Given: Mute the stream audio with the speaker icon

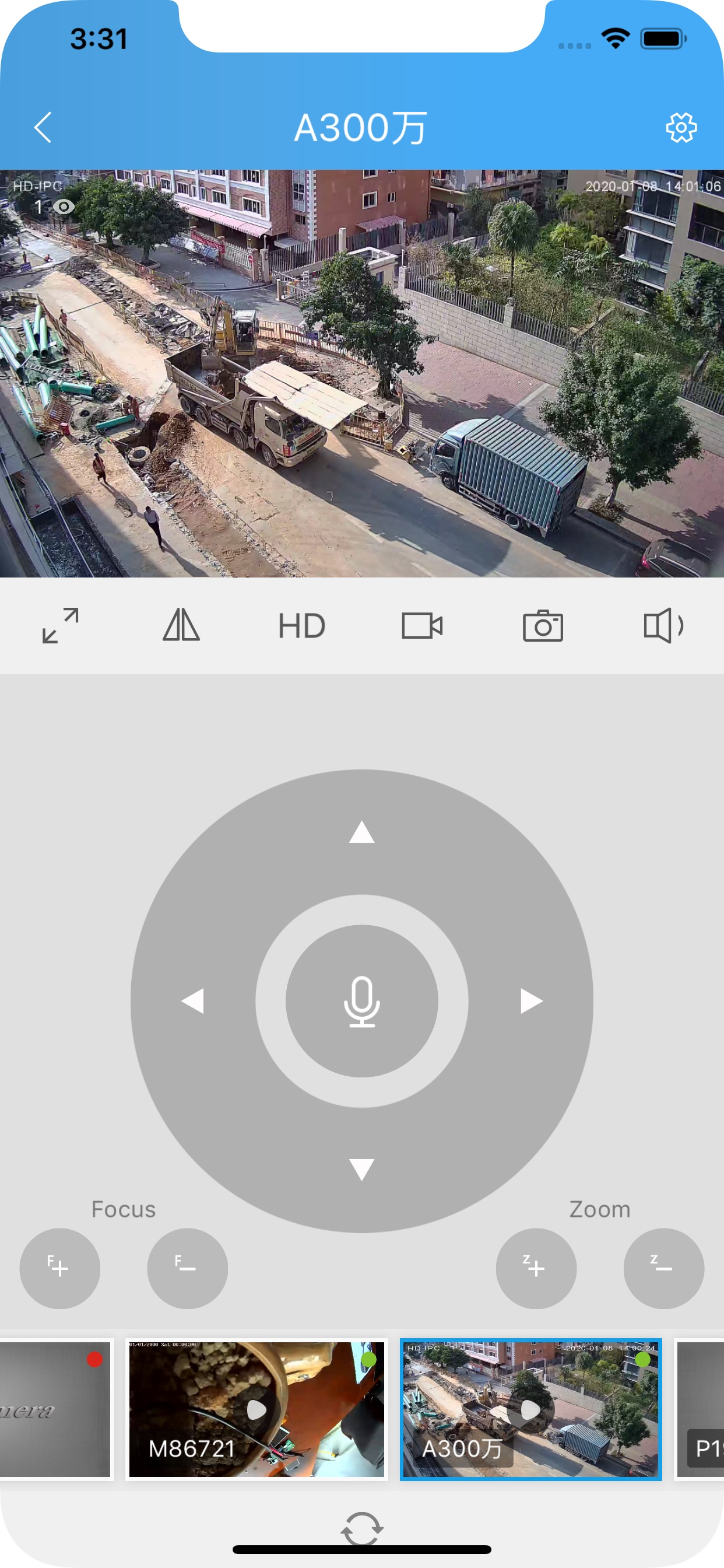Looking at the screenshot, I should 665,626.
